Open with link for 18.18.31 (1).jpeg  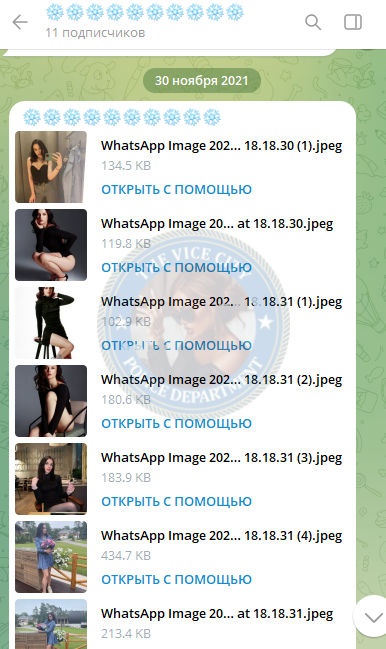click(177, 346)
